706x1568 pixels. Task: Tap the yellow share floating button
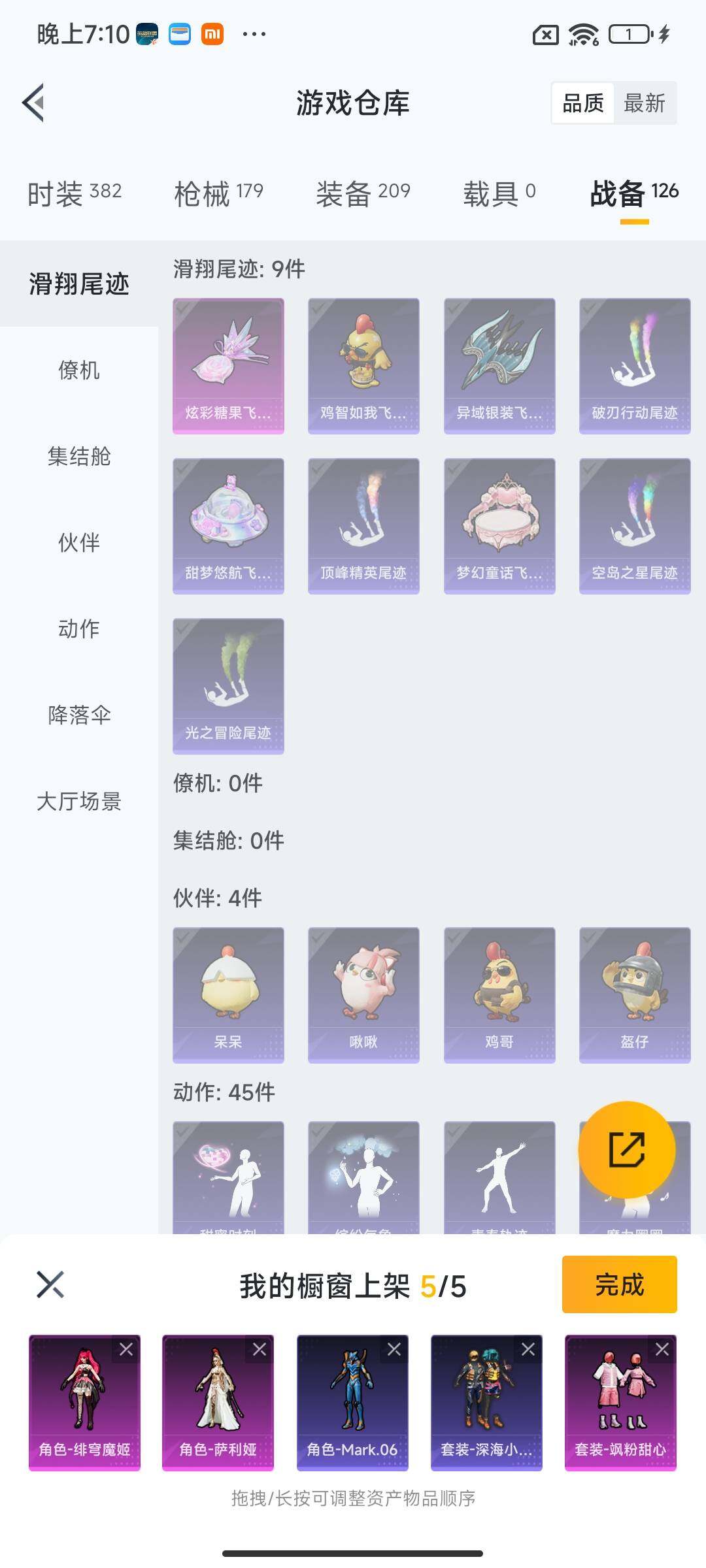[x=626, y=1150]
